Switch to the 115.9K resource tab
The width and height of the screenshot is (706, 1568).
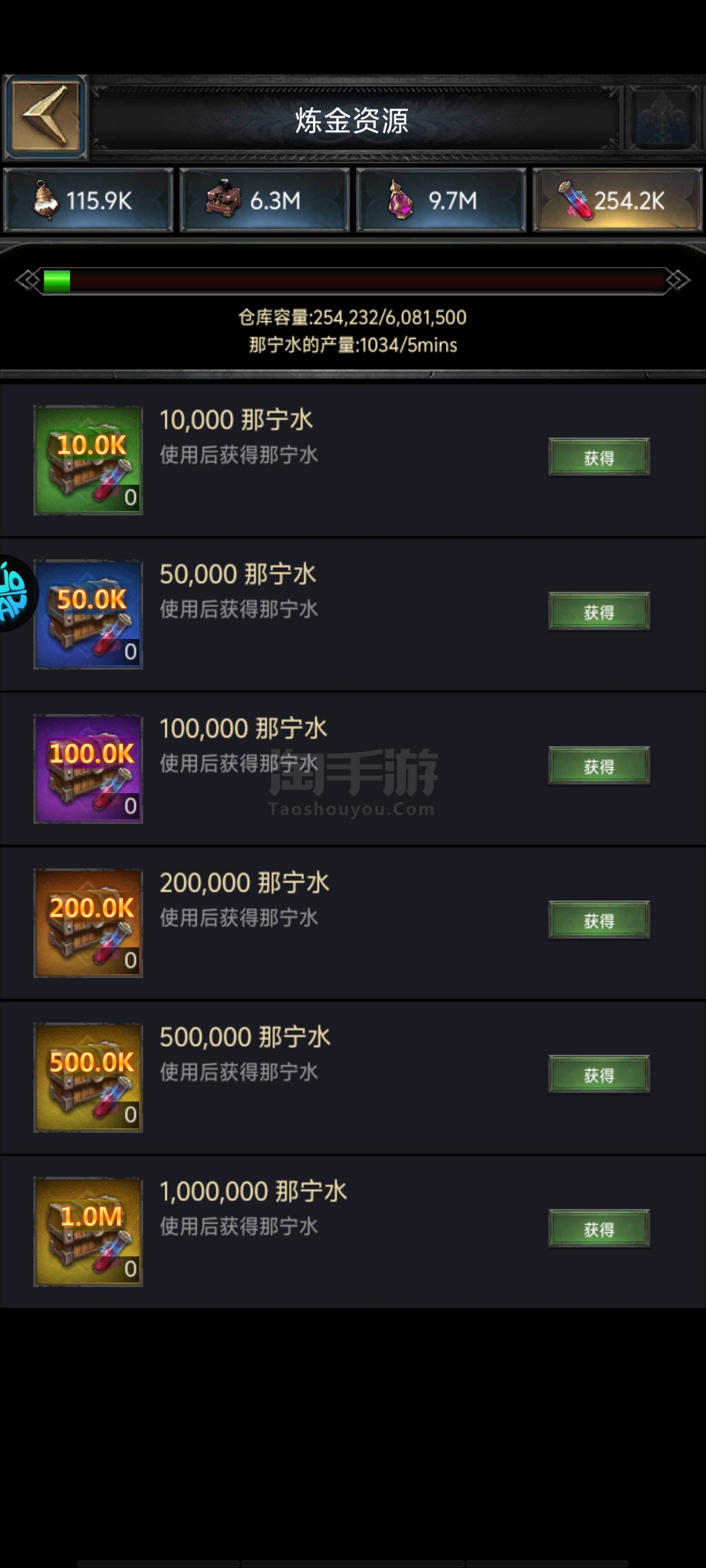[88, 201]
